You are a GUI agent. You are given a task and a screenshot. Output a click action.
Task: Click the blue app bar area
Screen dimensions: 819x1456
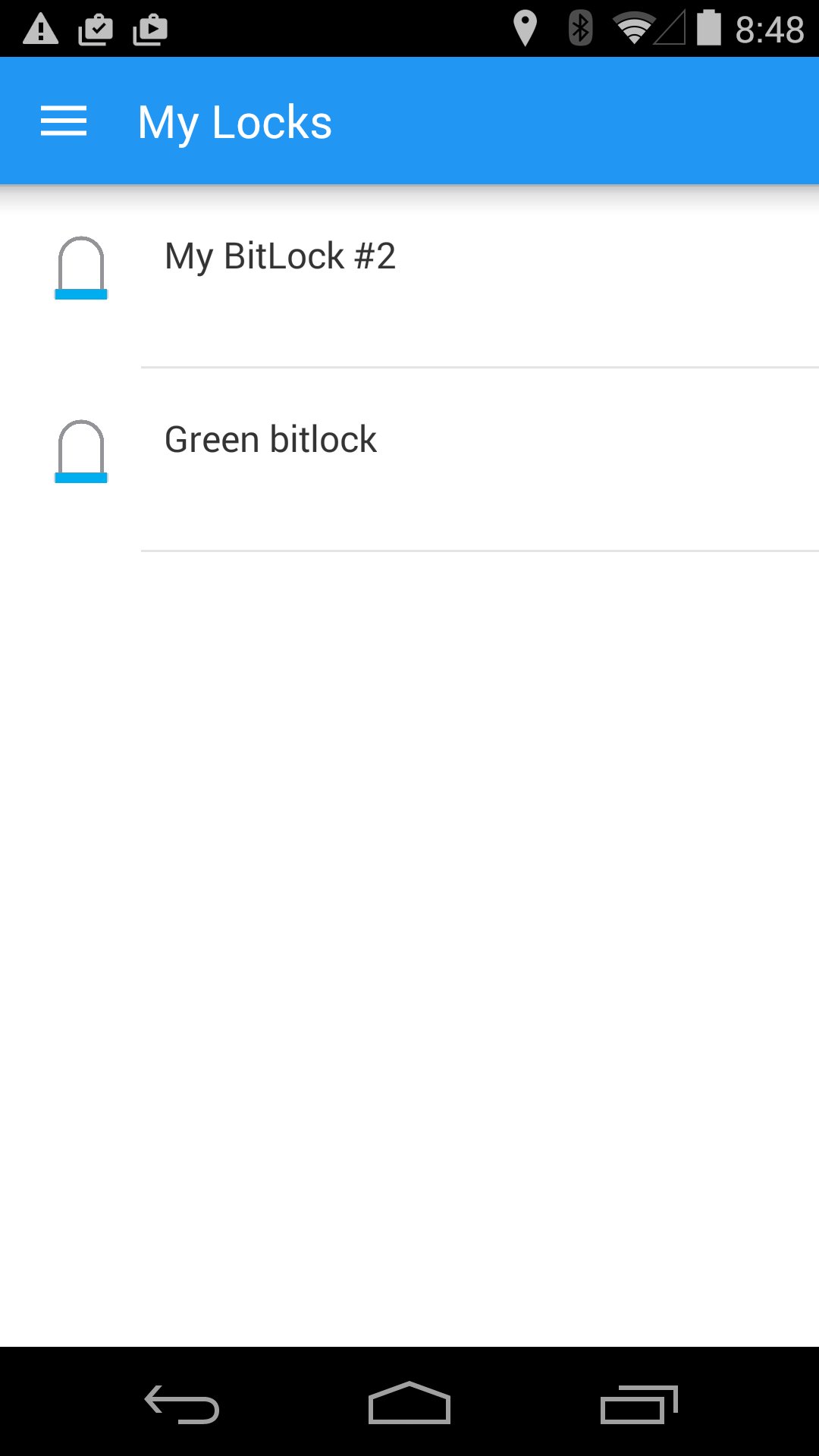point(531,120)
